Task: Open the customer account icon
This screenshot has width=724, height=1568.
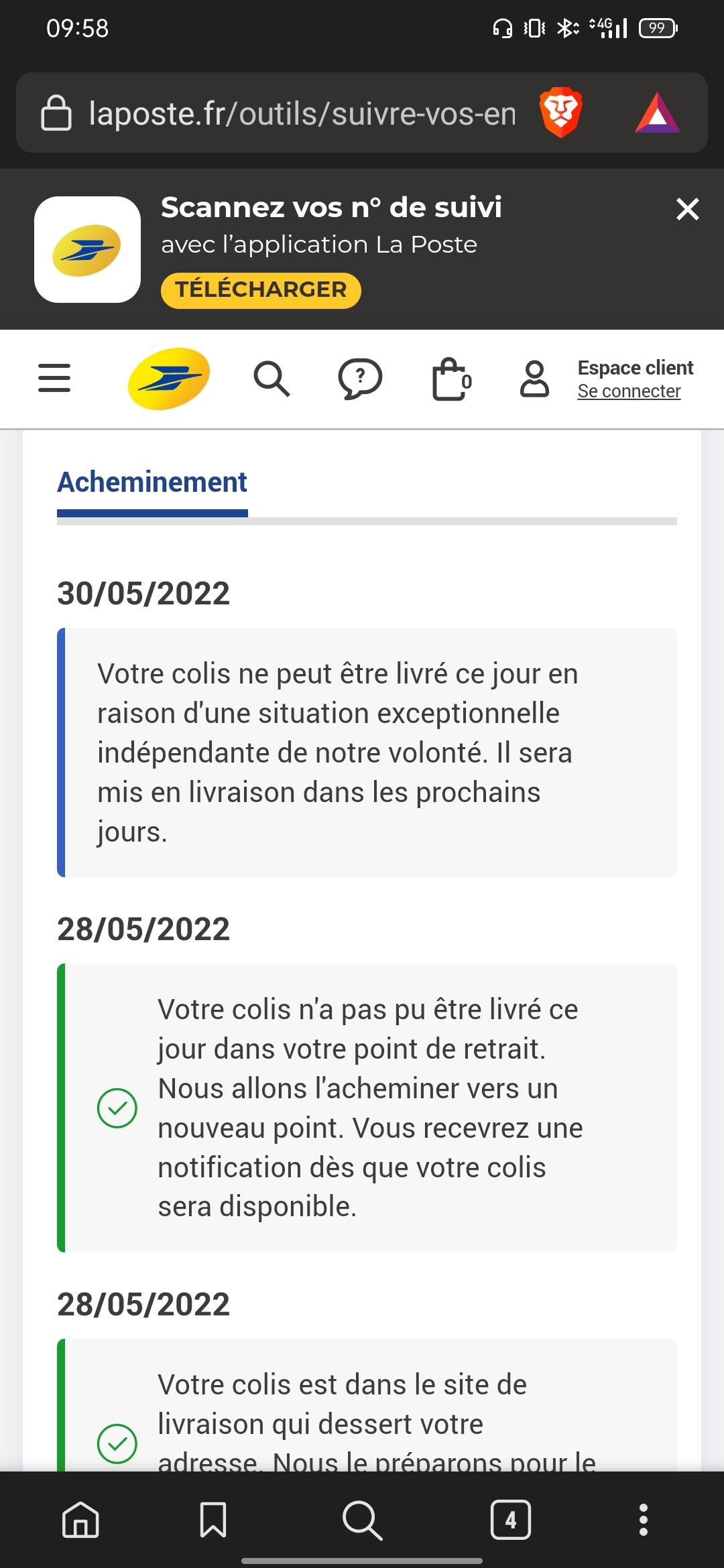Action: point(534,379)
